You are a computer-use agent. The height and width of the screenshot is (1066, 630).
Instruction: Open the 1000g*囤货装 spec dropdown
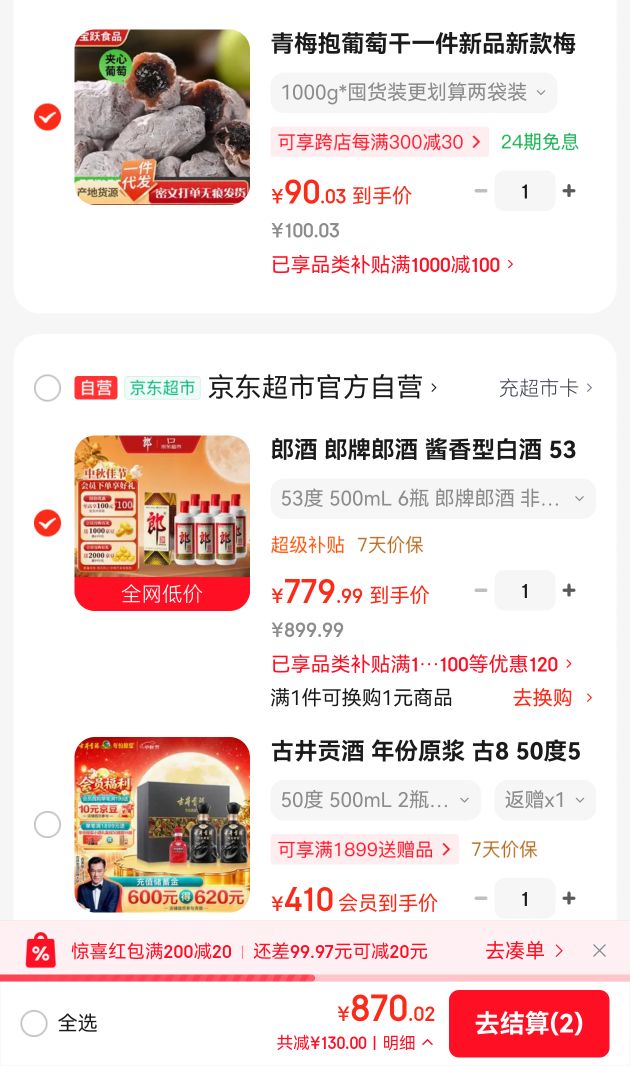(x=414, y=92)
